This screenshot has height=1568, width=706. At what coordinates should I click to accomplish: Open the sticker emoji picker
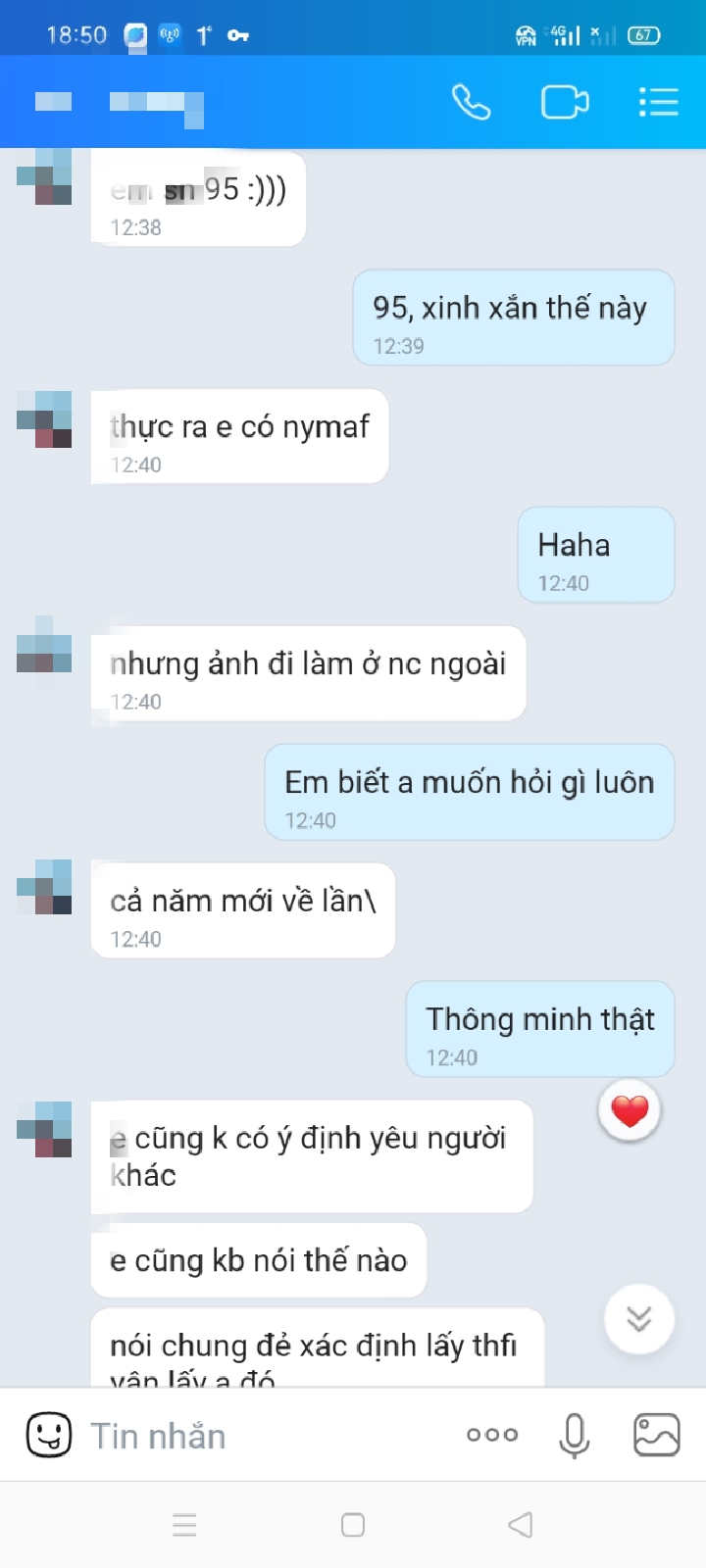coord(48,1435)
